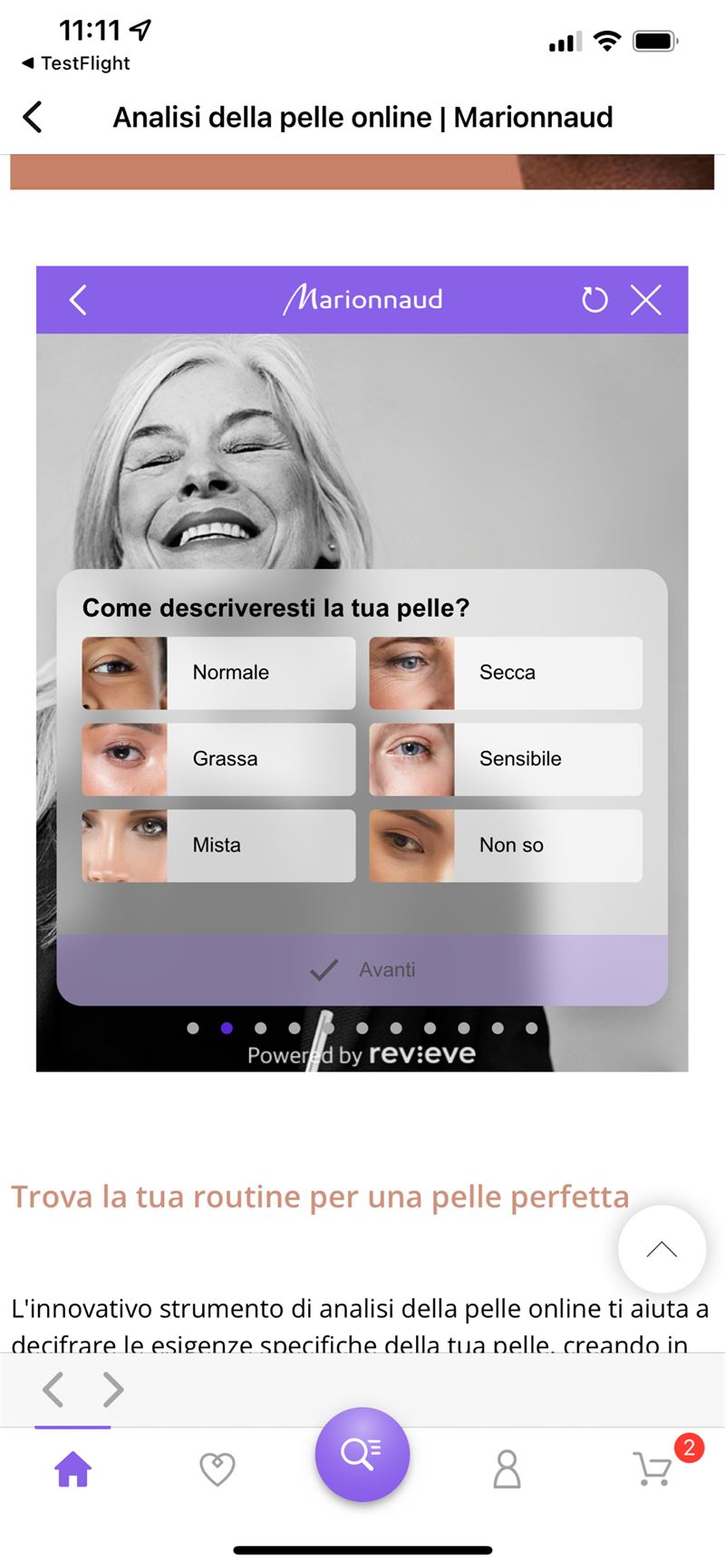Jump back to the top of the page
Viewport: 725px width, 1568px height.
(662, 1249)
